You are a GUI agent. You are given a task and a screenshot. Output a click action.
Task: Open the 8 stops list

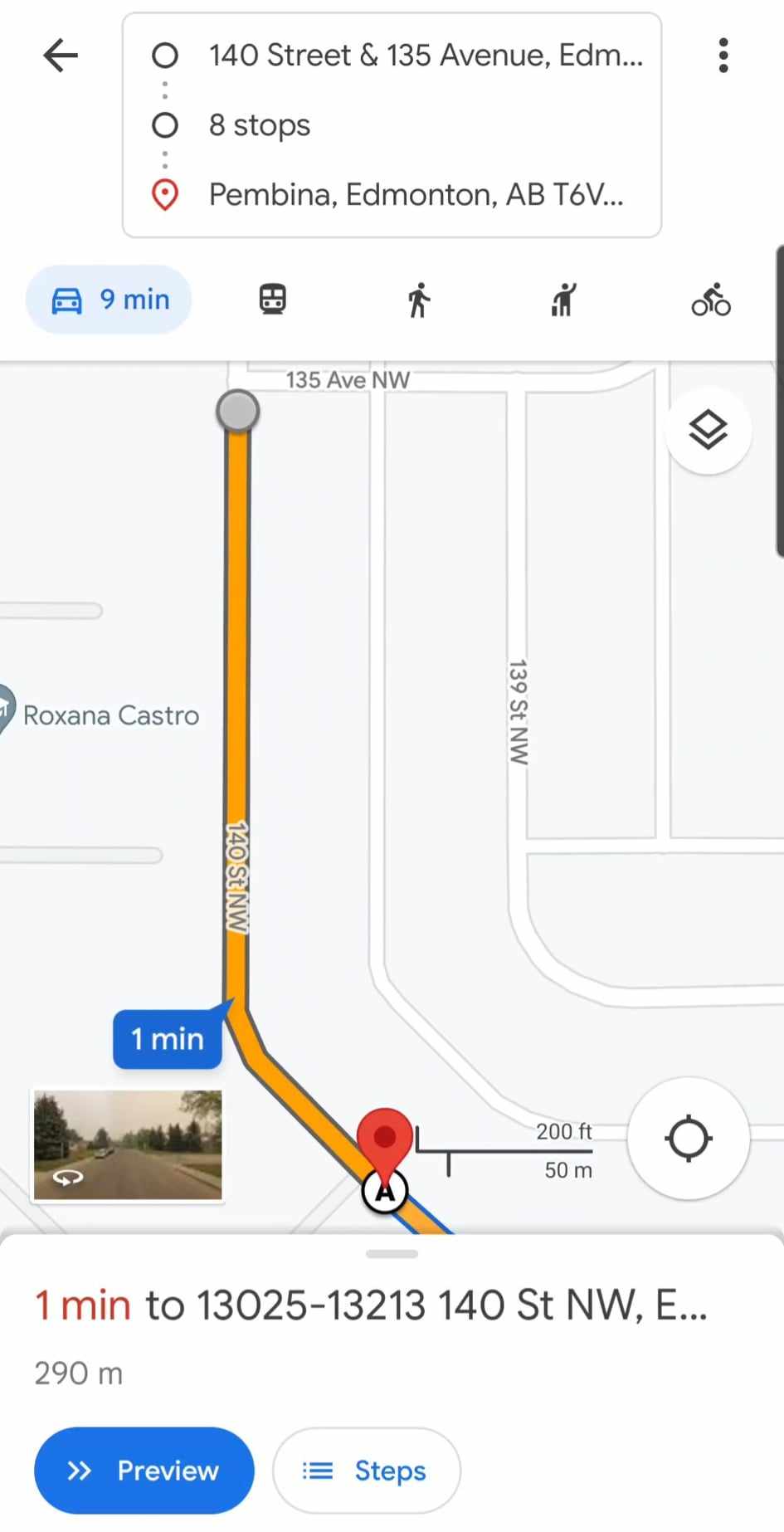[260, 125]
